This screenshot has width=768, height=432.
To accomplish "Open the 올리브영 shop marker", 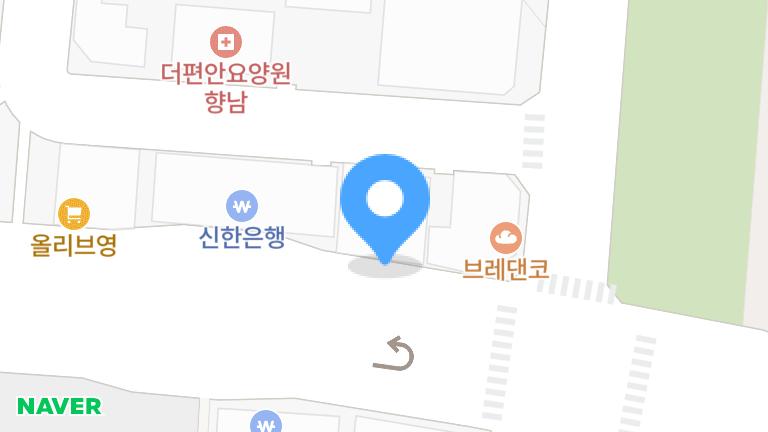I will point(74,213).
